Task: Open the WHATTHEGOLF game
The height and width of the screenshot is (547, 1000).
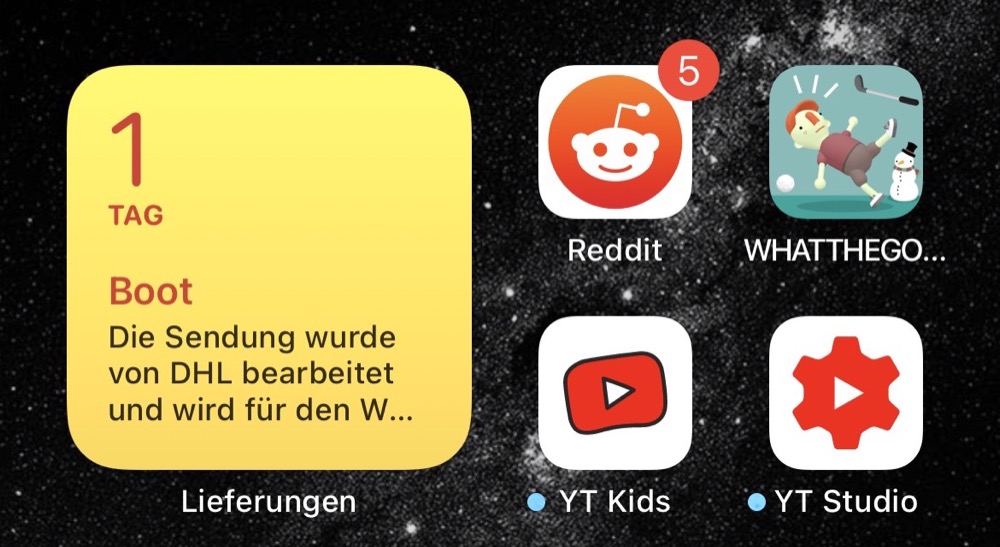Action: [x=845, y=143]
